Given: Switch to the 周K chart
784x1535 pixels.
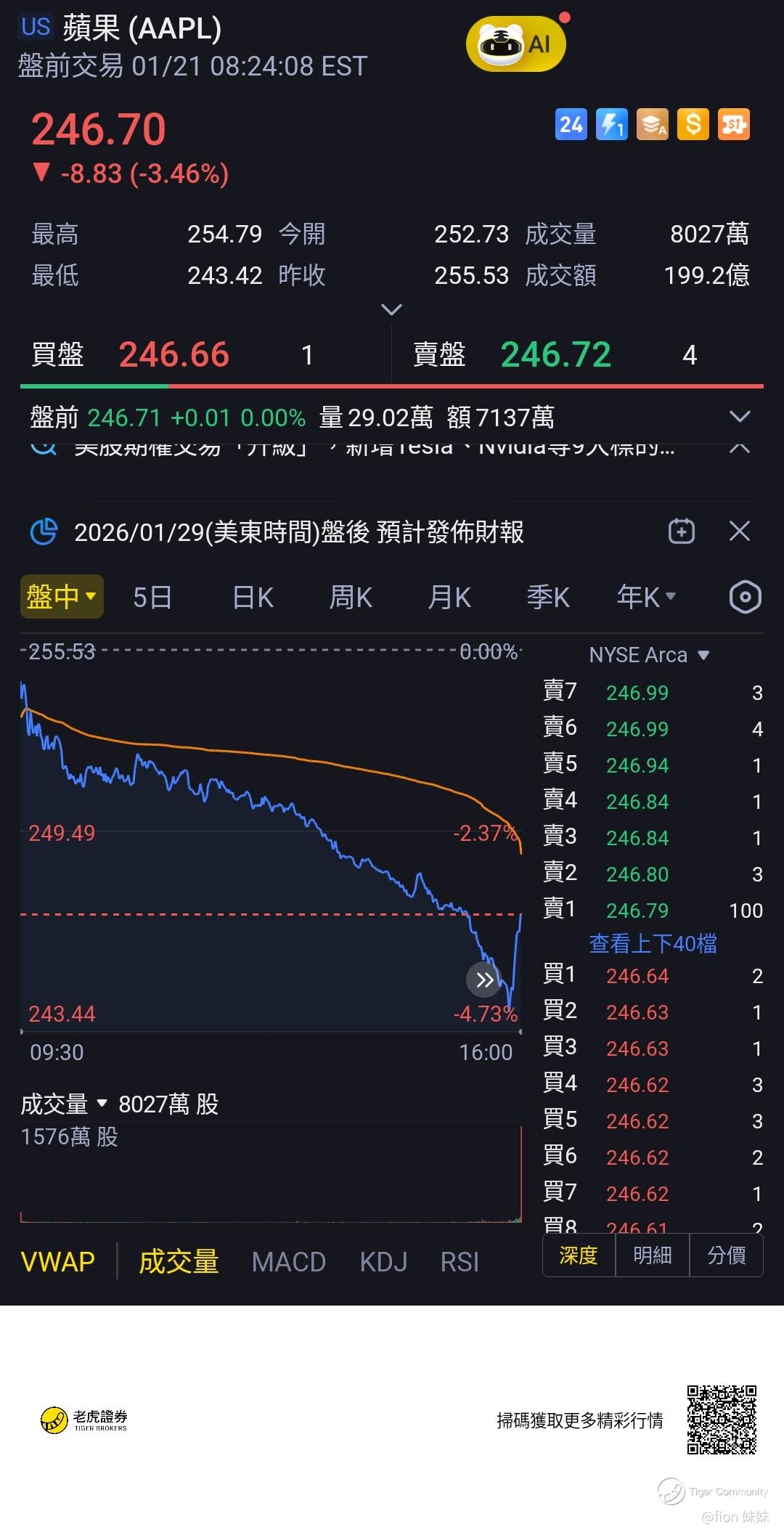Looking at the screenshot, I should 351,598.
